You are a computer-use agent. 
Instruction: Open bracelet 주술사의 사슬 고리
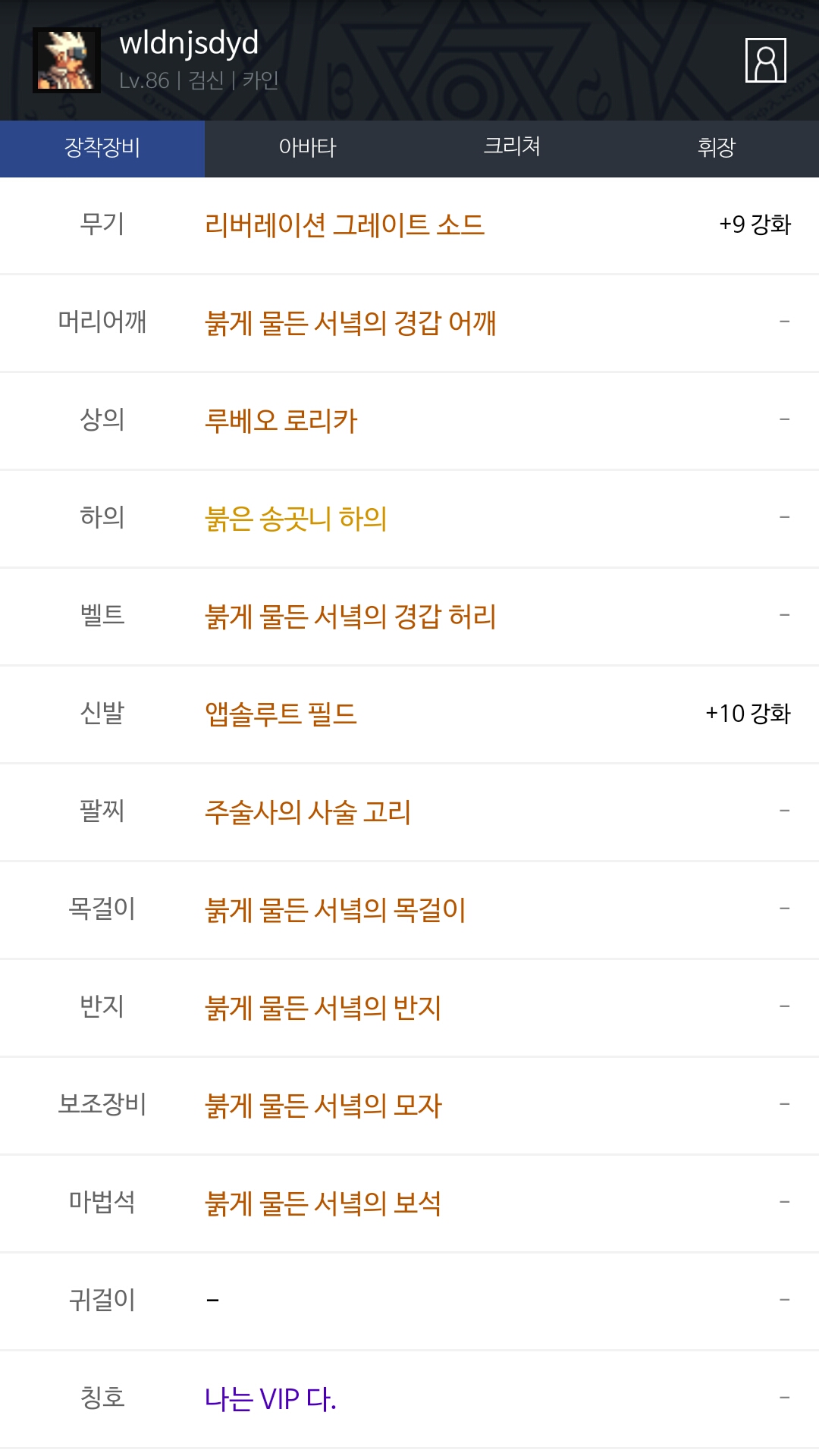(x=308, y=812)
